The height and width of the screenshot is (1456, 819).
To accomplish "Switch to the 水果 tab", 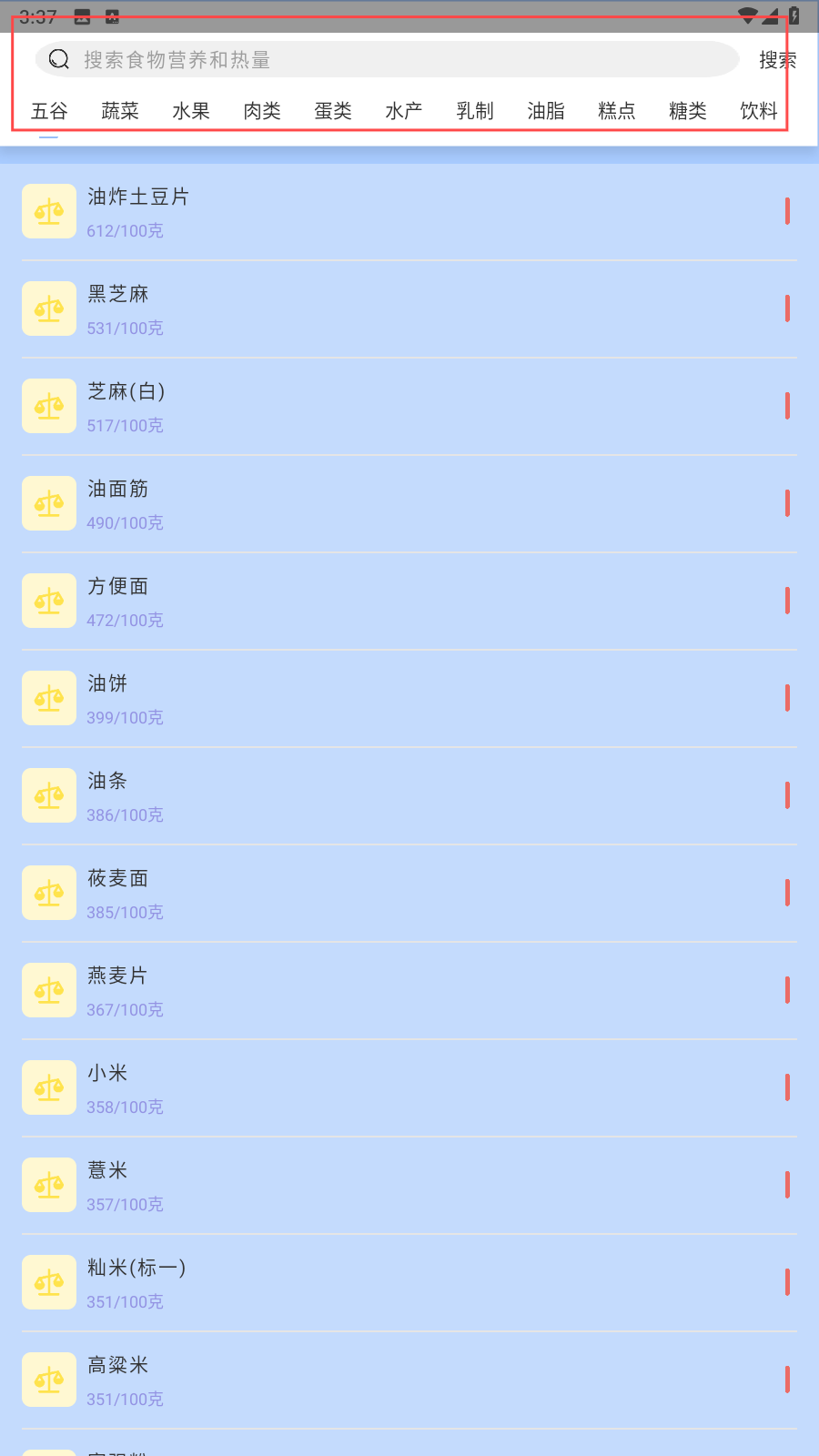I will [191, 111].
